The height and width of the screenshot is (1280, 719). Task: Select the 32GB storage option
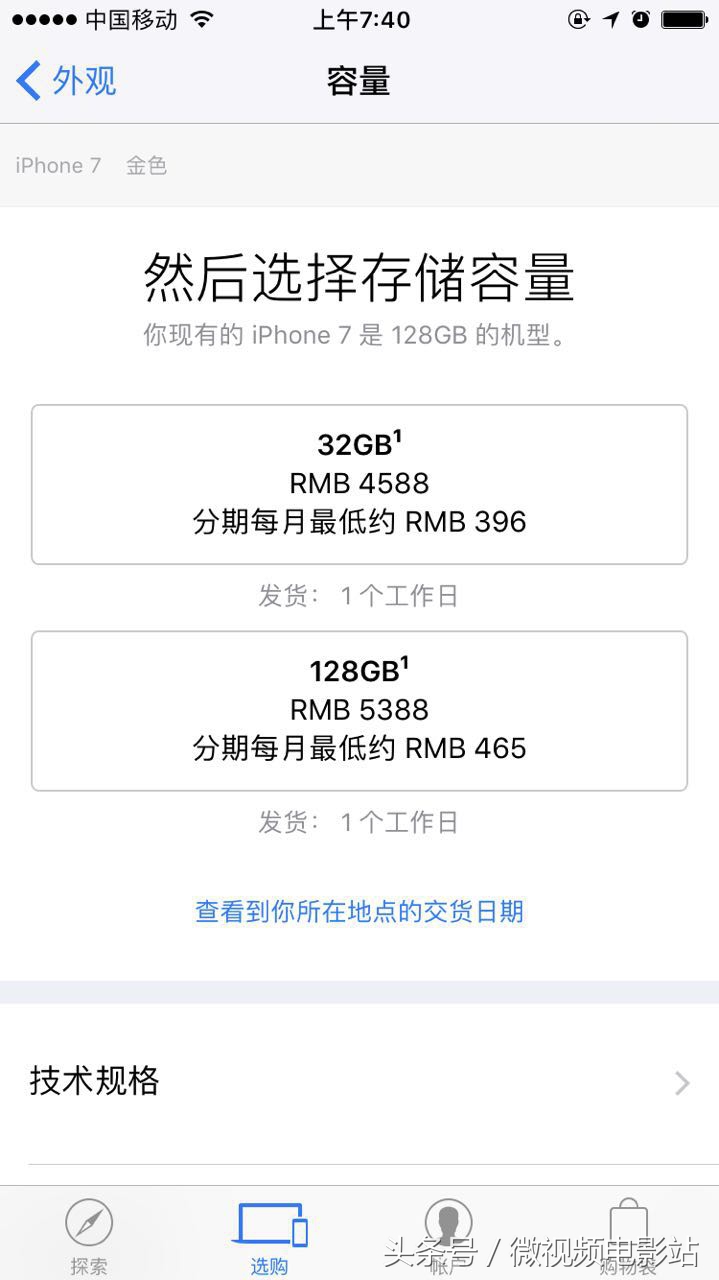coord(359,484)
